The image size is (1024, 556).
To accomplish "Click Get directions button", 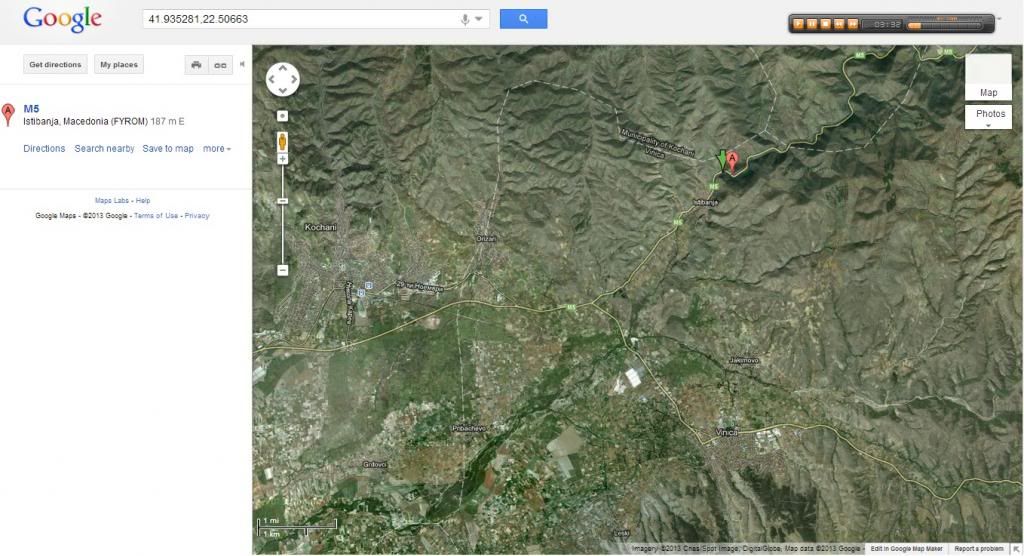I will (x=55, y=65).
